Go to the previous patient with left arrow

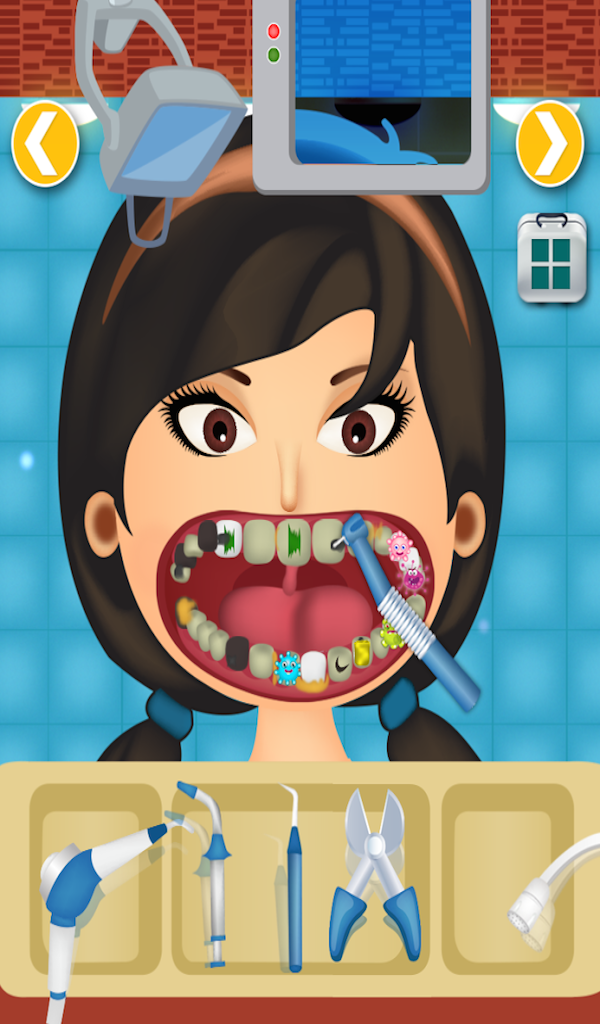45,144
